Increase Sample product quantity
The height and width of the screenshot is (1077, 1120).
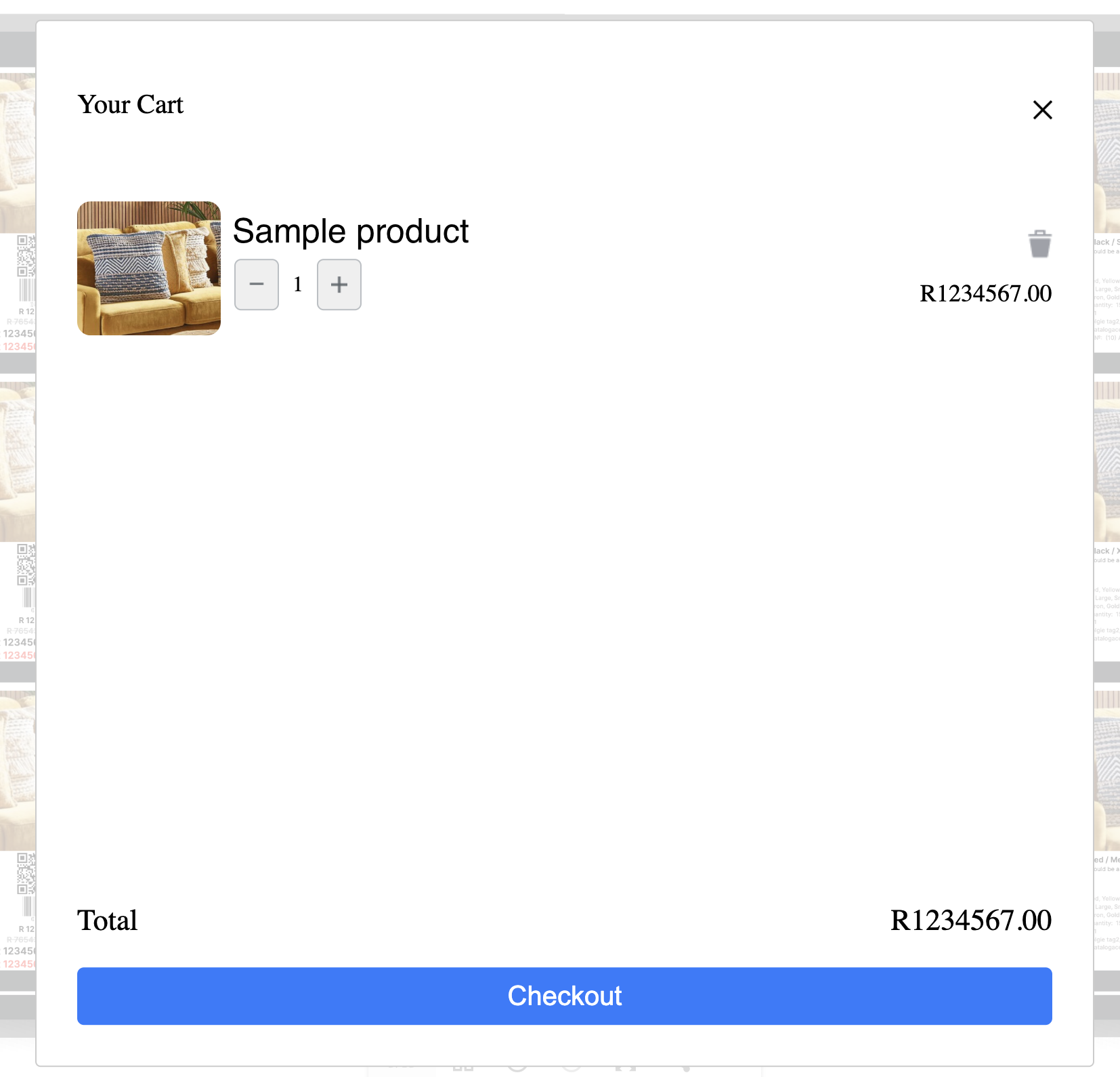(x=339, y=284)
